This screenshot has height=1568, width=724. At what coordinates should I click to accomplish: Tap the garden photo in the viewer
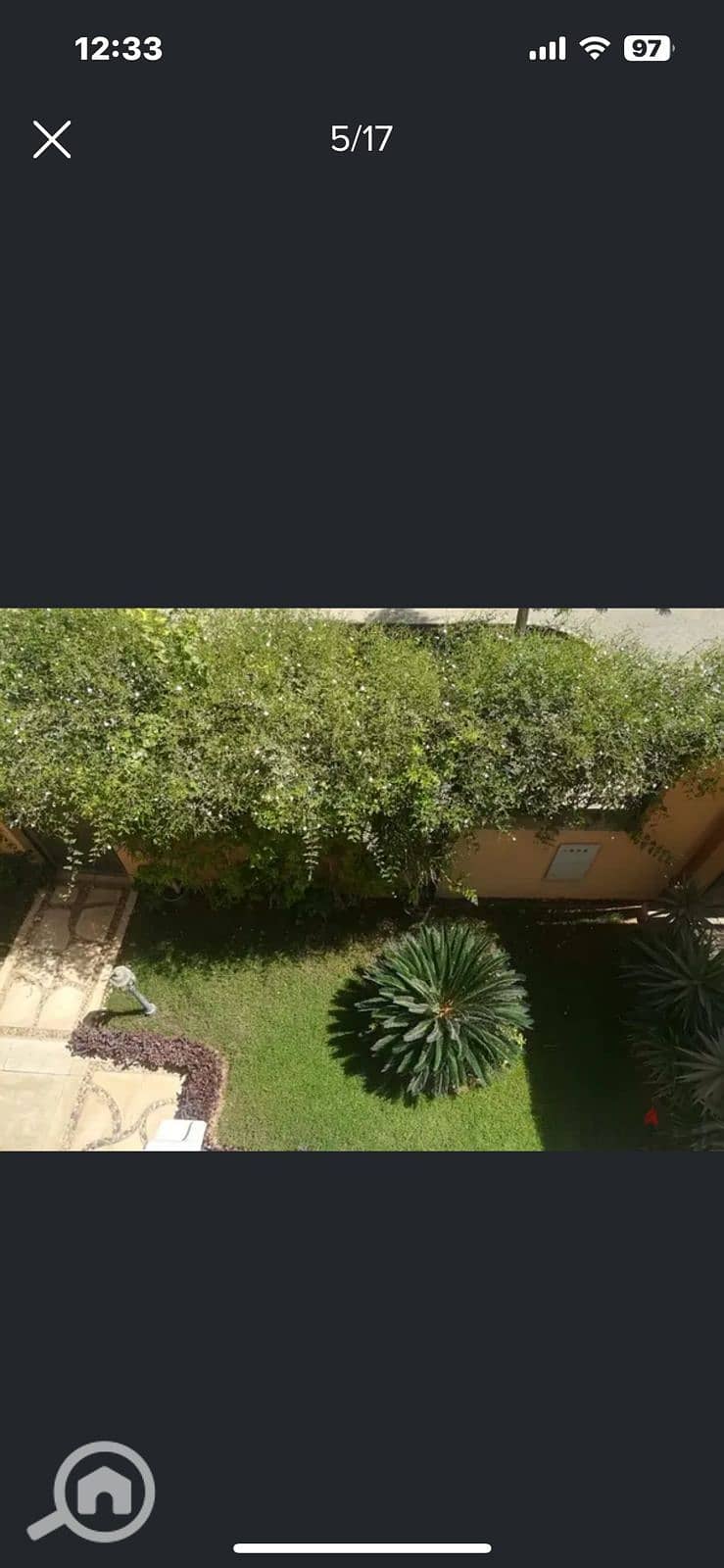click(x=362, y=879)
